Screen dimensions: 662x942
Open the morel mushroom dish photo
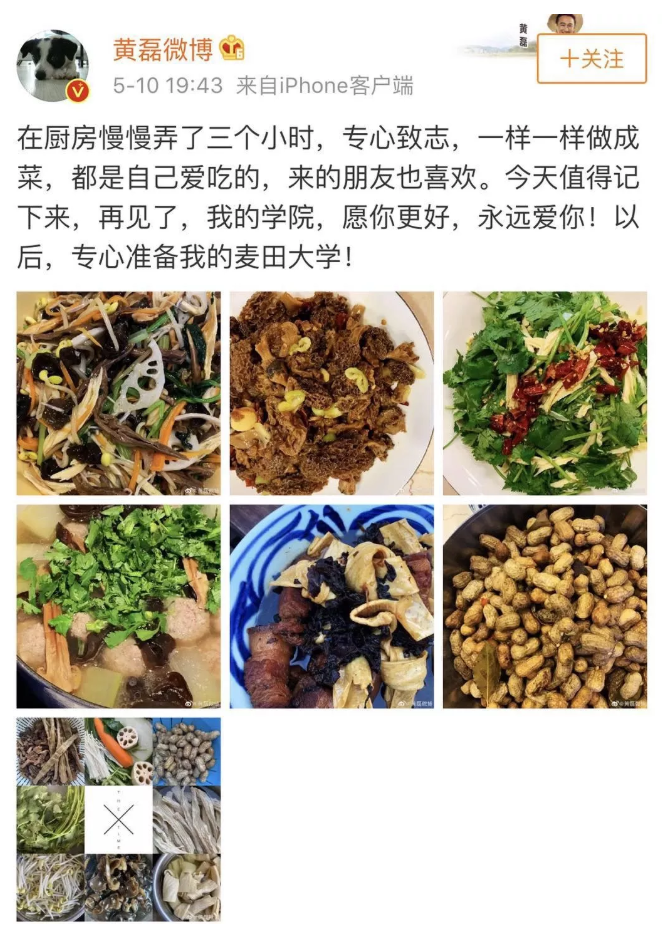click(x=332, y=393)
